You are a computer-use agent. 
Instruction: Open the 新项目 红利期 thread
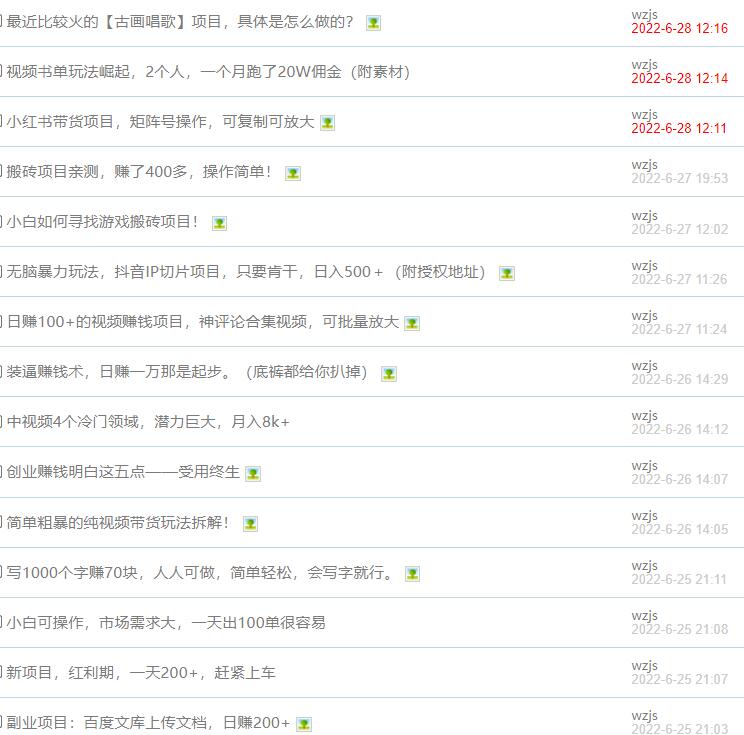tap(141, 673)
